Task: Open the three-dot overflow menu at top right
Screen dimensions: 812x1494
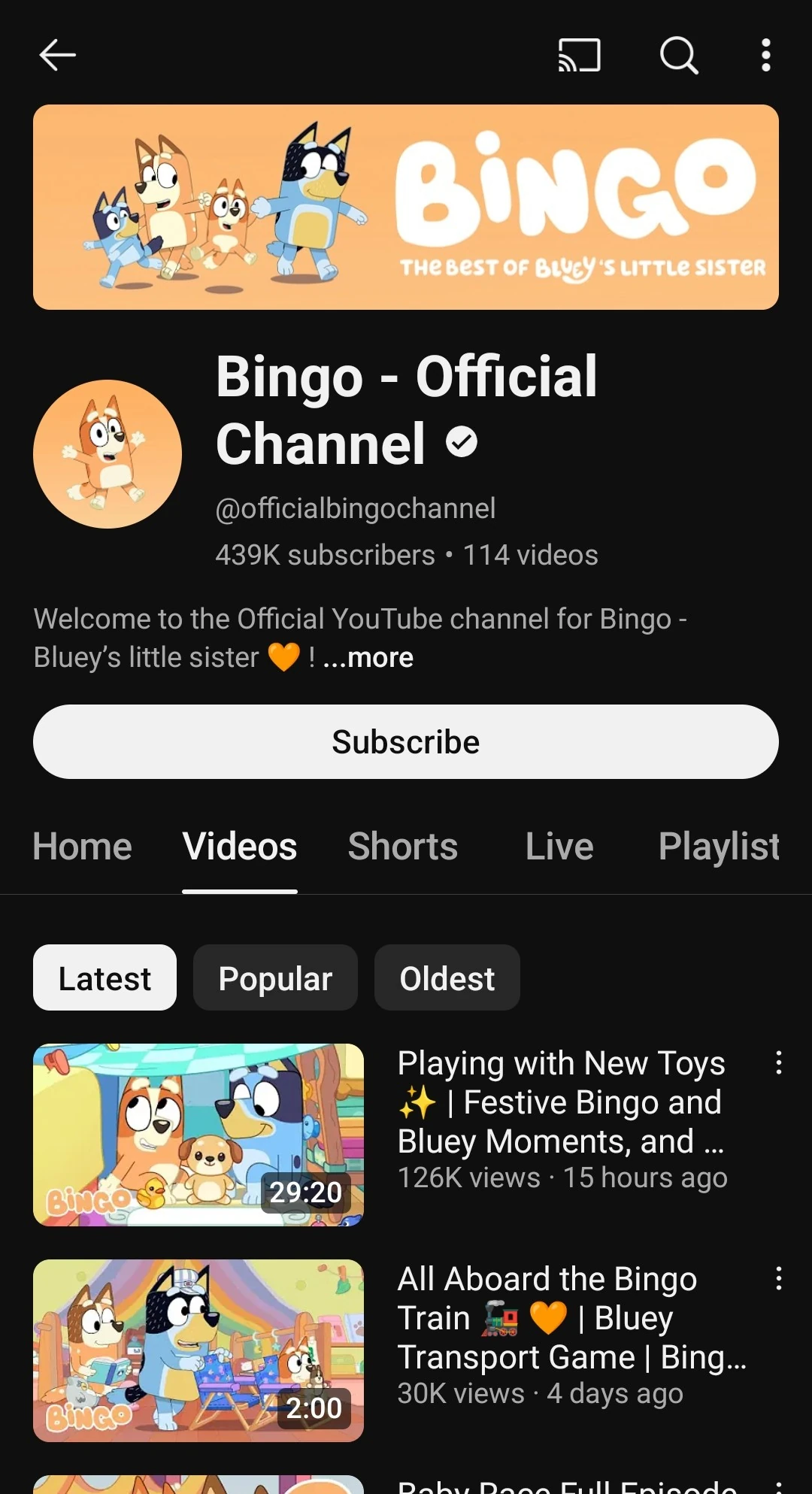Action: click(765, 55)
